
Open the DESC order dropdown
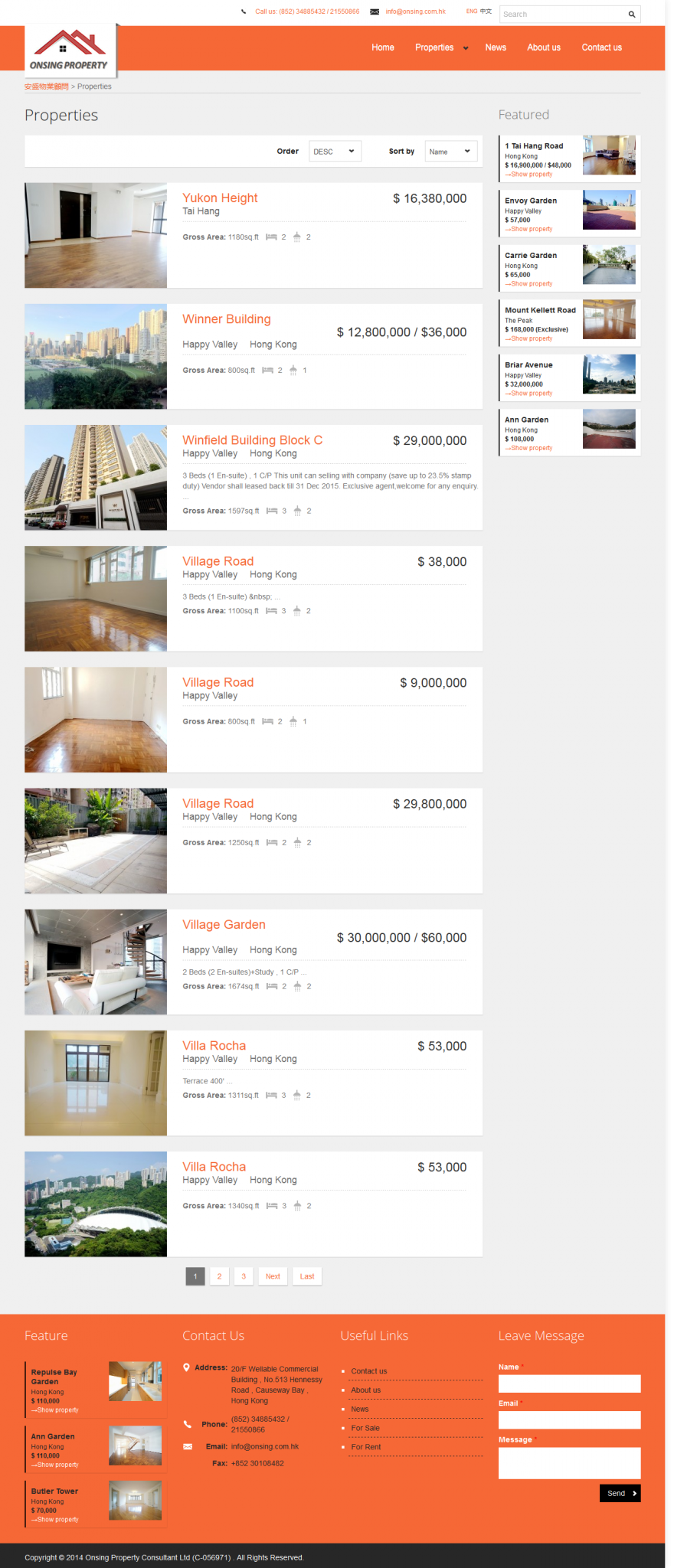[335, 152]
